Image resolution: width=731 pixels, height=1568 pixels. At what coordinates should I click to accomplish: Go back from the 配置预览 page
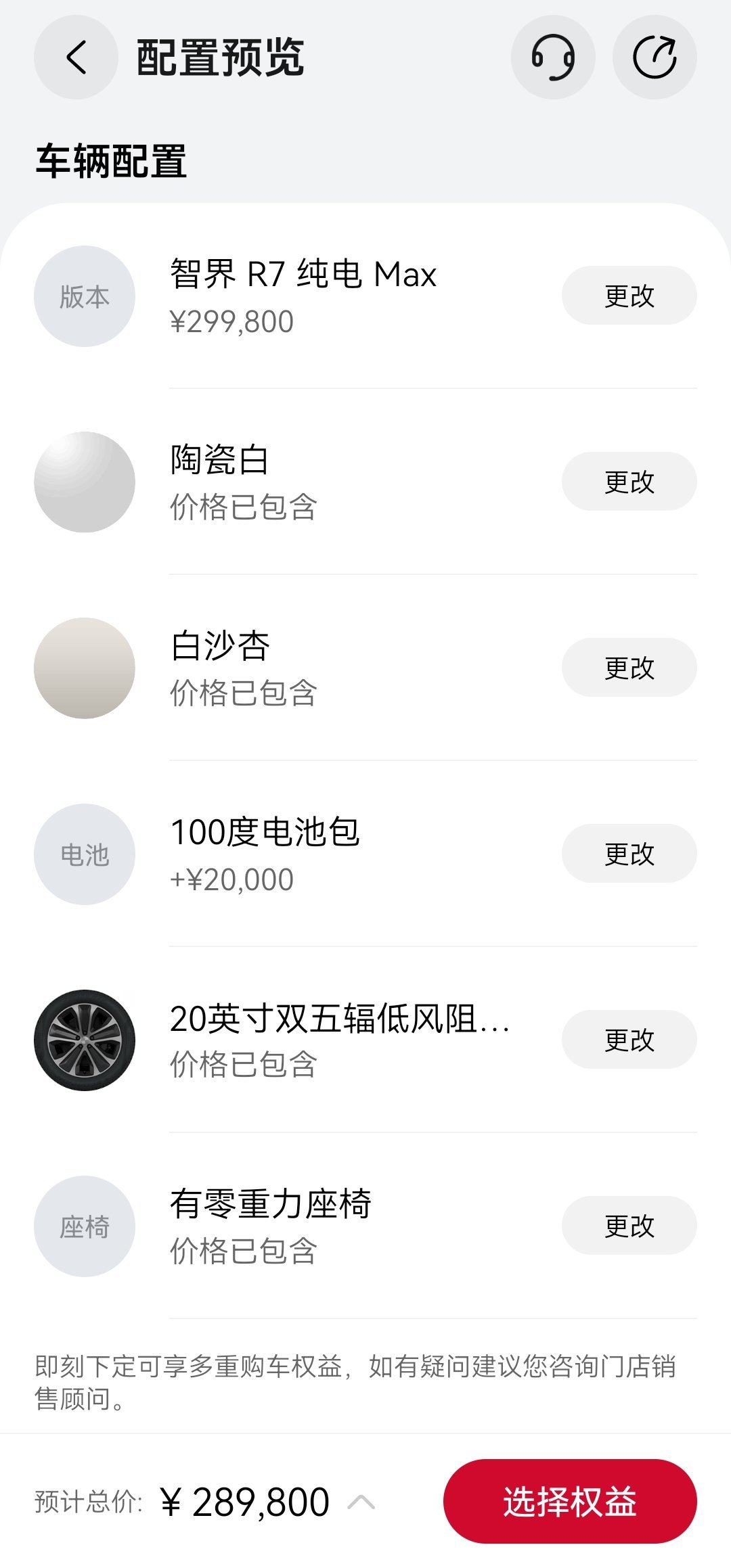pyautogui.click(x=76, y=57)
